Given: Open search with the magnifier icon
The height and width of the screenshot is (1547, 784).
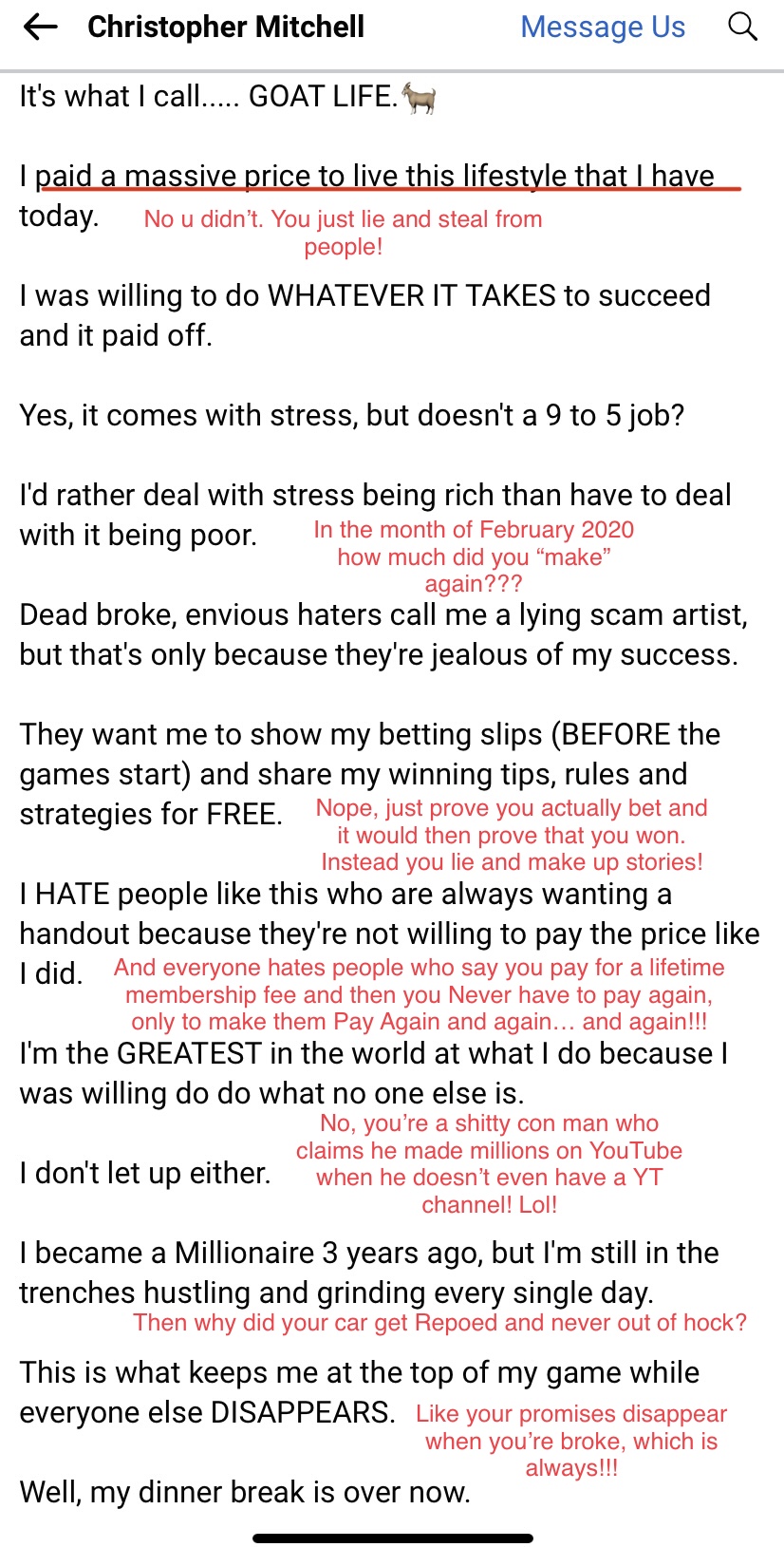Looking at the screenshot, I should pos(742,27).
